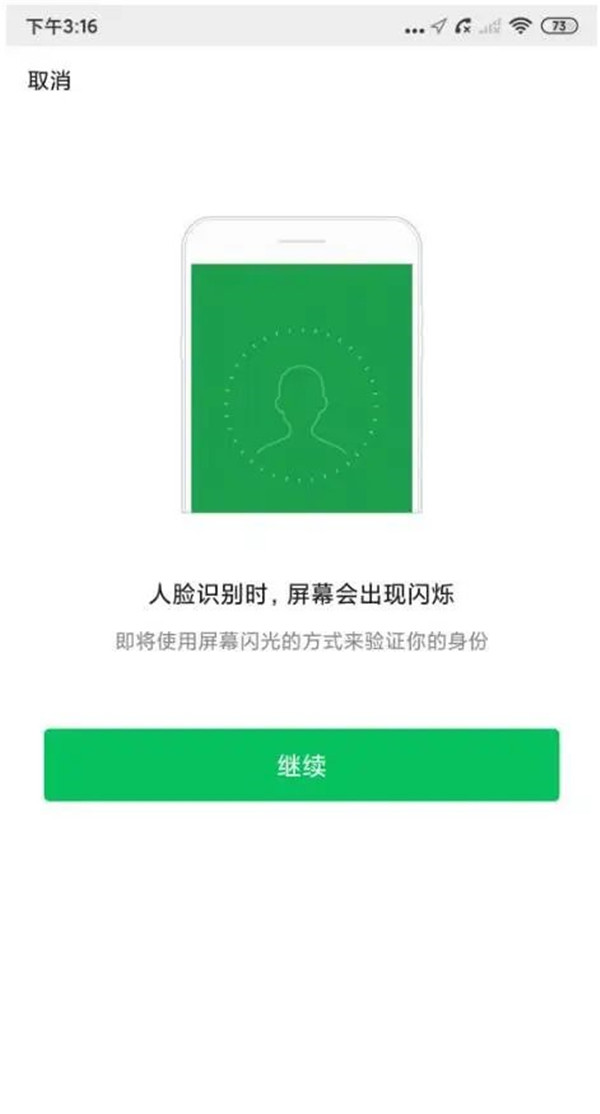Tap 取消 to cancel face verification
Viewport: 600px width, 1114px height.
point(49,82)
